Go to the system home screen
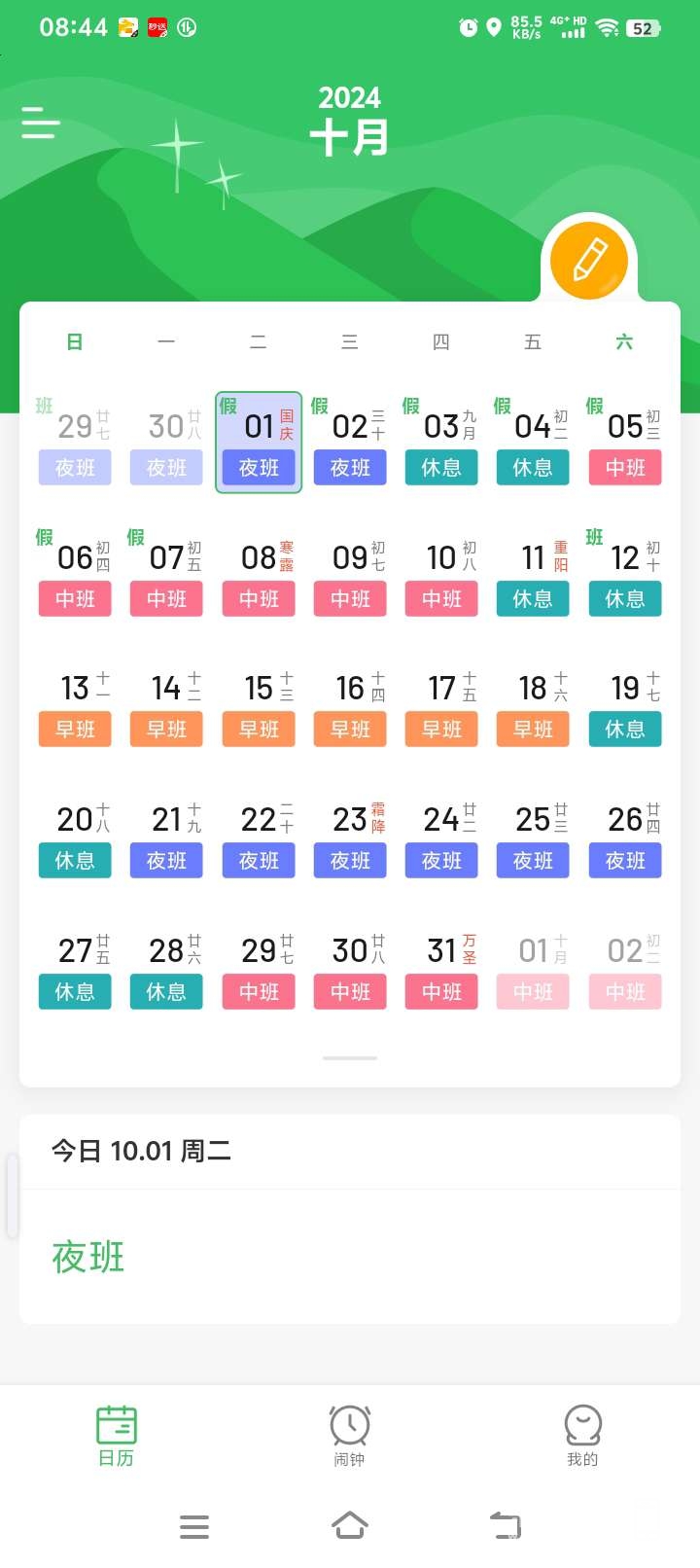The height and width of the screenshot is (1568, 700). pyautogui.click(x=350, y=1525)
